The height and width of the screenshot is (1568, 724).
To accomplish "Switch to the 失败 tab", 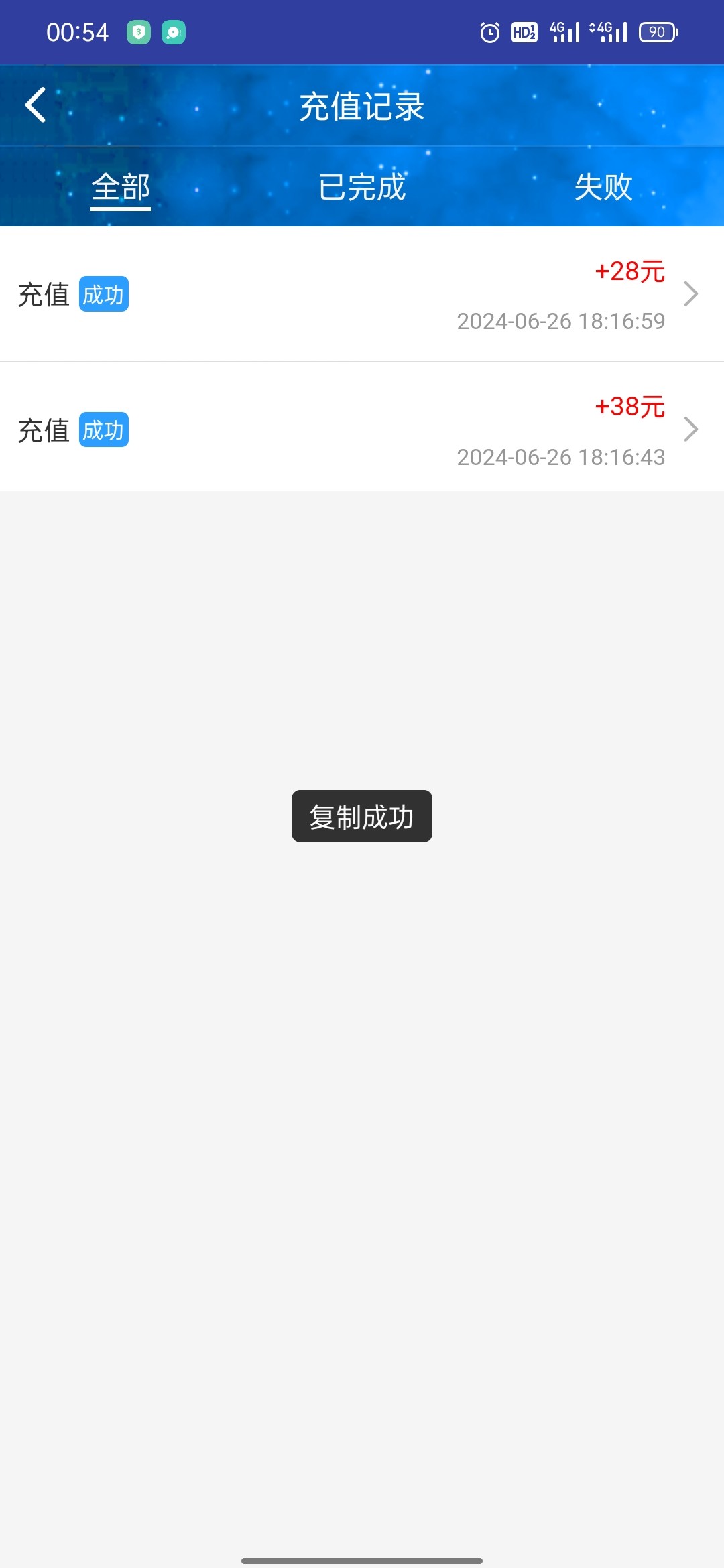I will [603, 187].
